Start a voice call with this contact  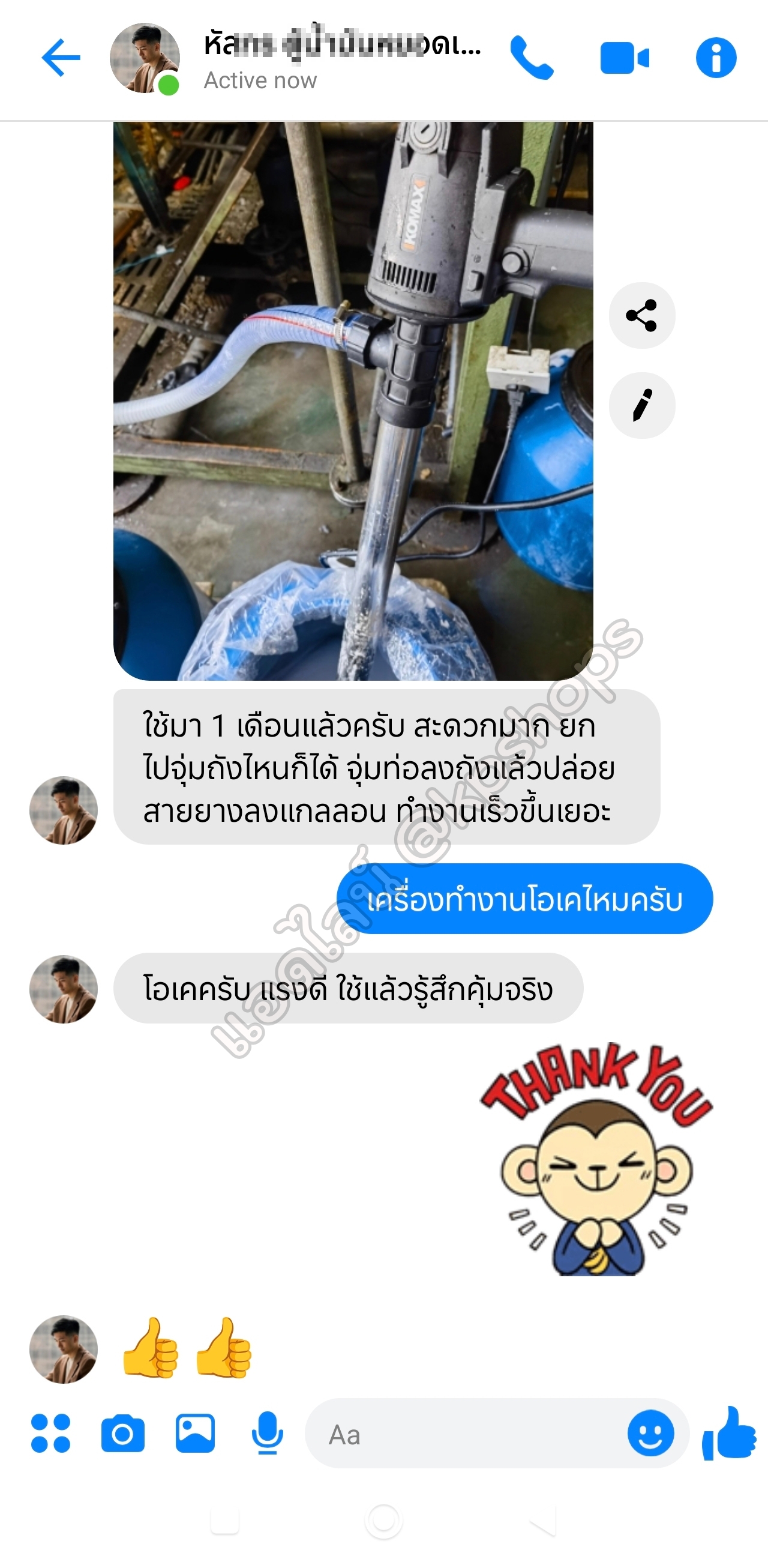[x=531, y=58]
